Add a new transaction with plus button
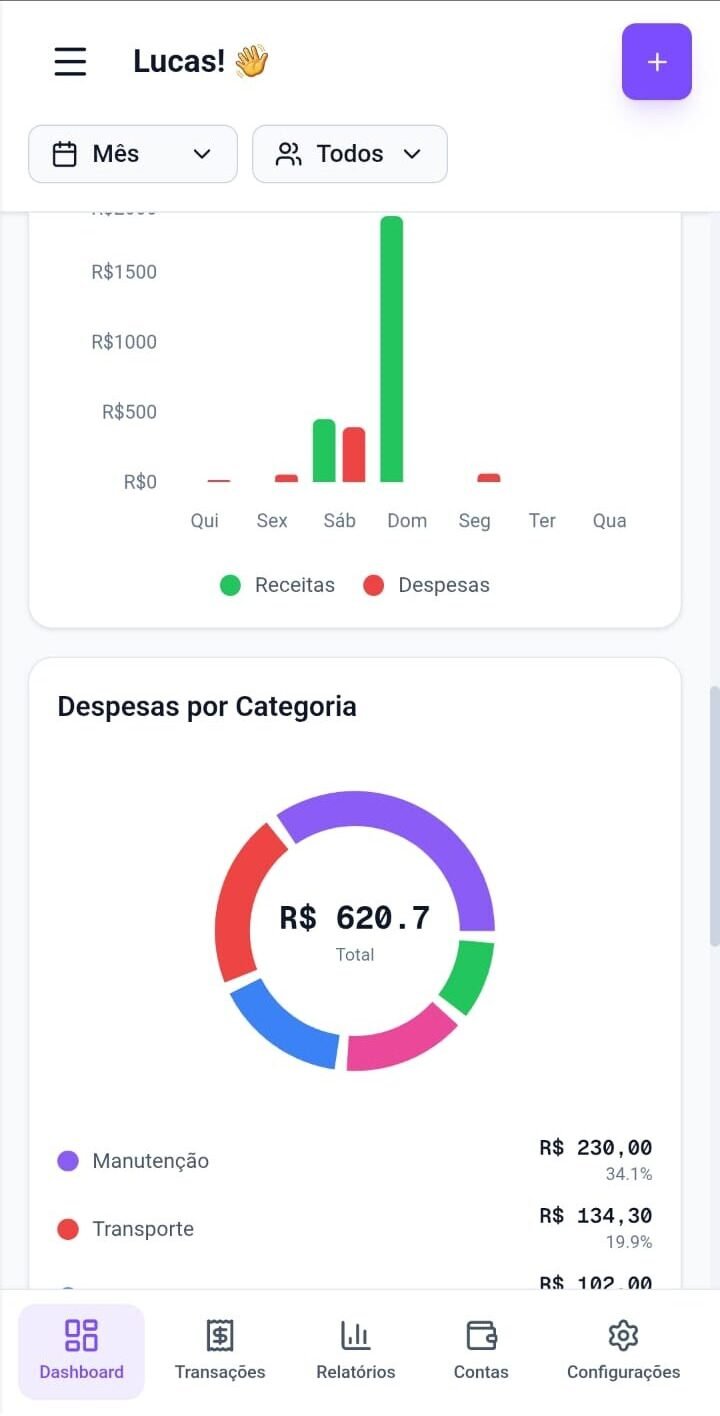Viewport: 720px width, 1416px height. (x=656, y=62)
